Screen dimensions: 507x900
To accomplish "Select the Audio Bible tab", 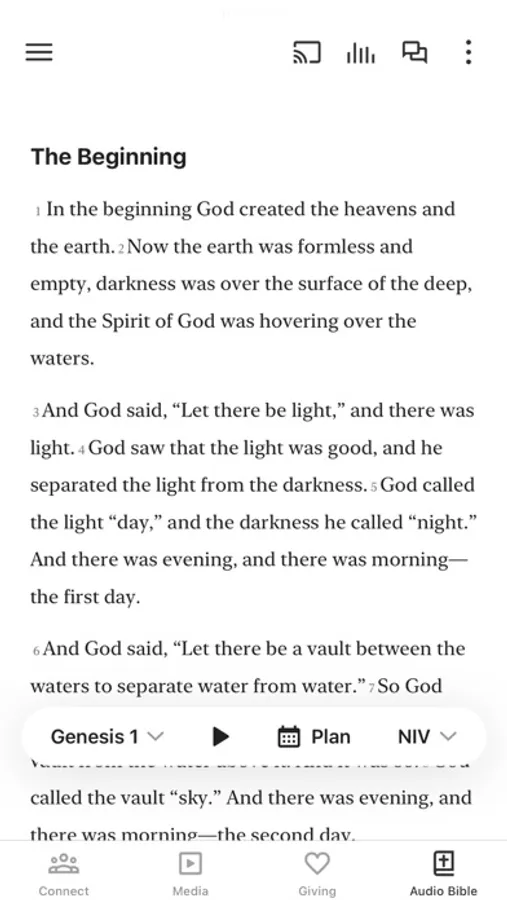I will (x=443, y=874).
